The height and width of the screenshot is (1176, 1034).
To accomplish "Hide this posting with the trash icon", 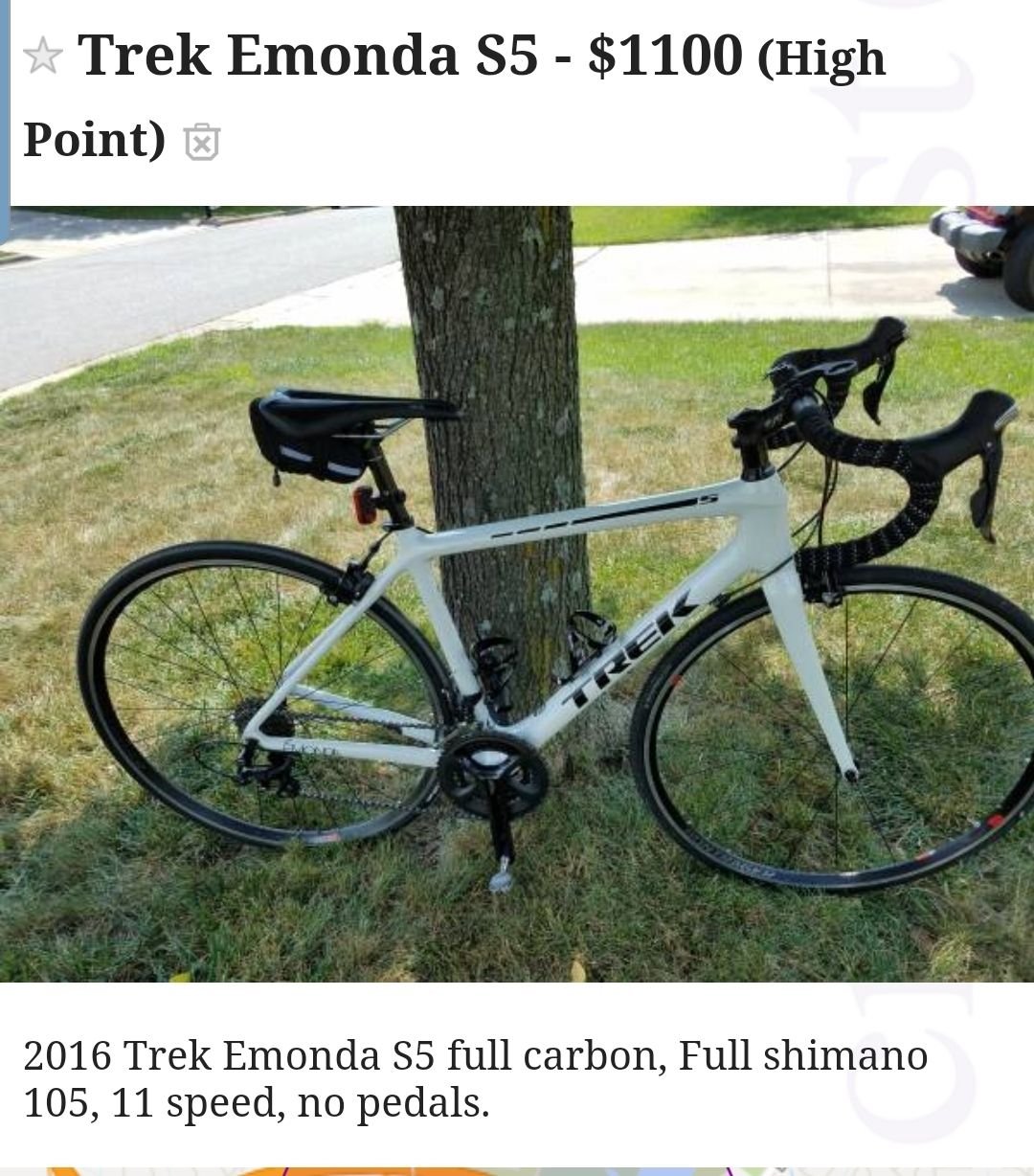I will (x=202, y=142).
